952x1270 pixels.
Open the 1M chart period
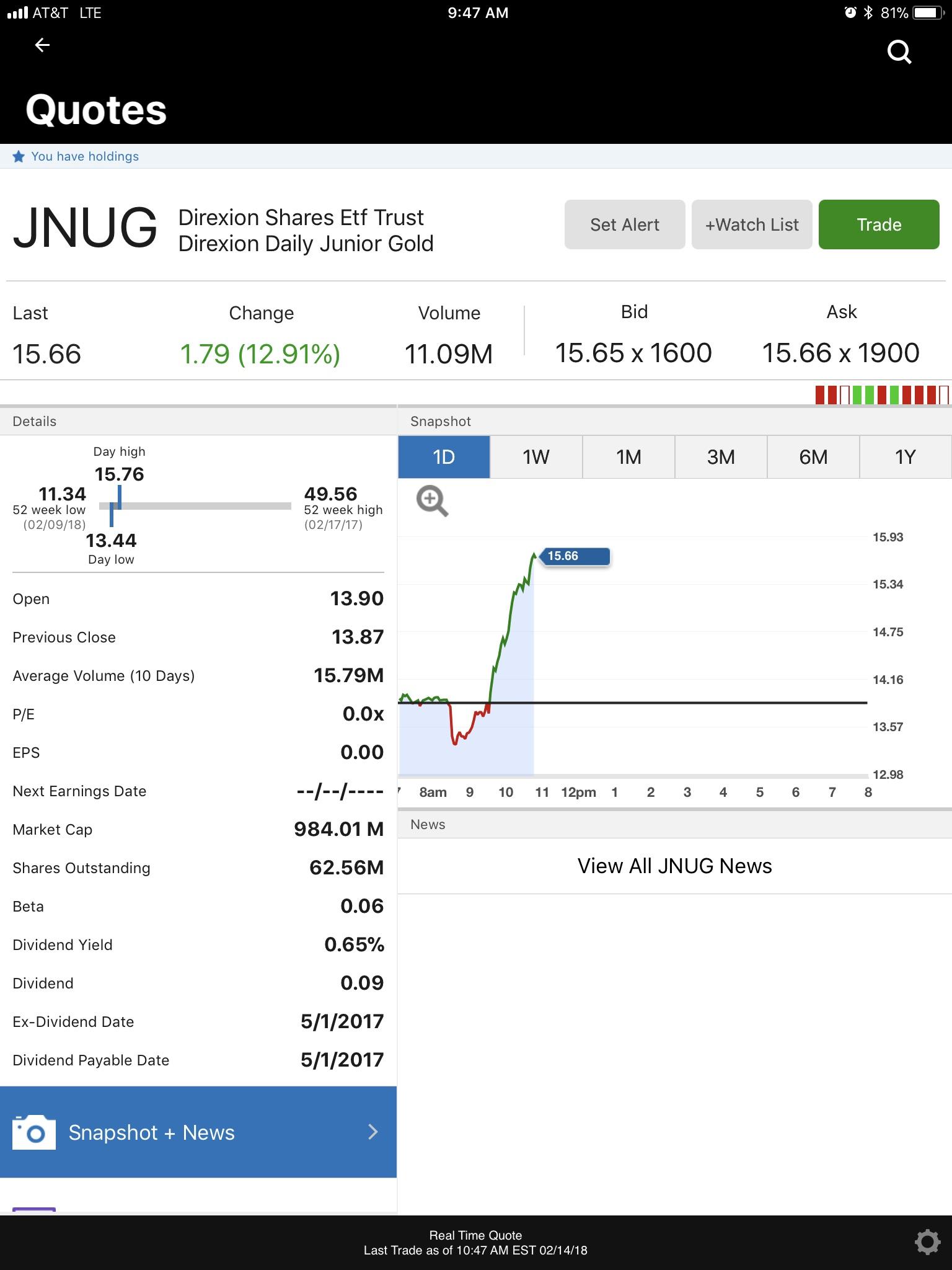click(x=628, y=457)
